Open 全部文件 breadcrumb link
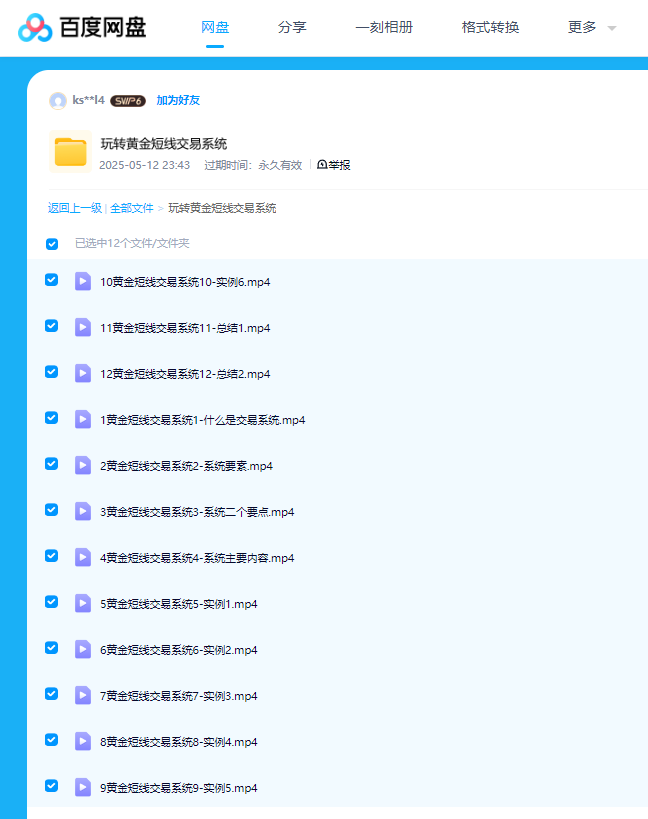This screenshot has height=819, width=648. pyautogui.click(x=132, y=208)
